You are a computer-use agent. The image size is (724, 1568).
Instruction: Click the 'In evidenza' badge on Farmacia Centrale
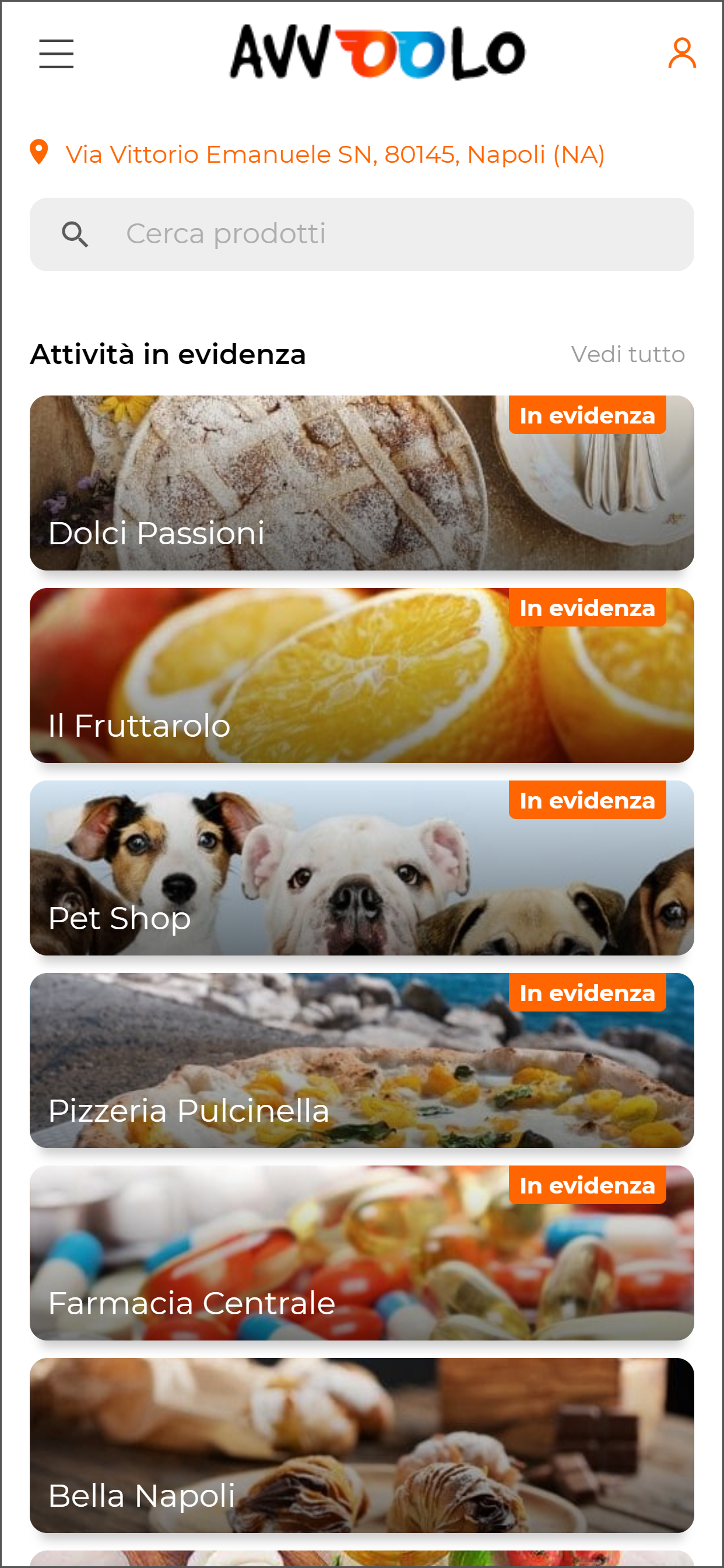coord(587,1185)
